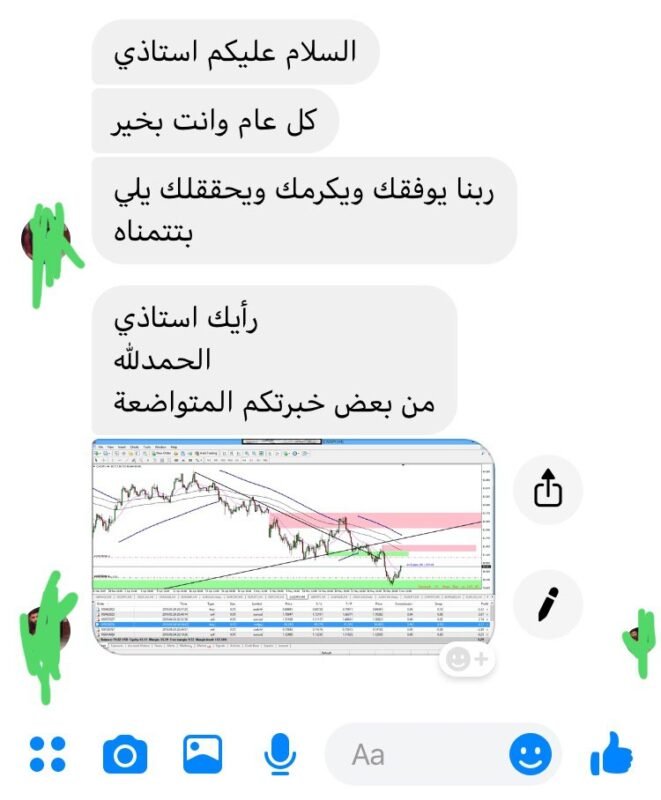Open the four-dot more options menu
Screen dimensions: 661x800
(47, 754)
